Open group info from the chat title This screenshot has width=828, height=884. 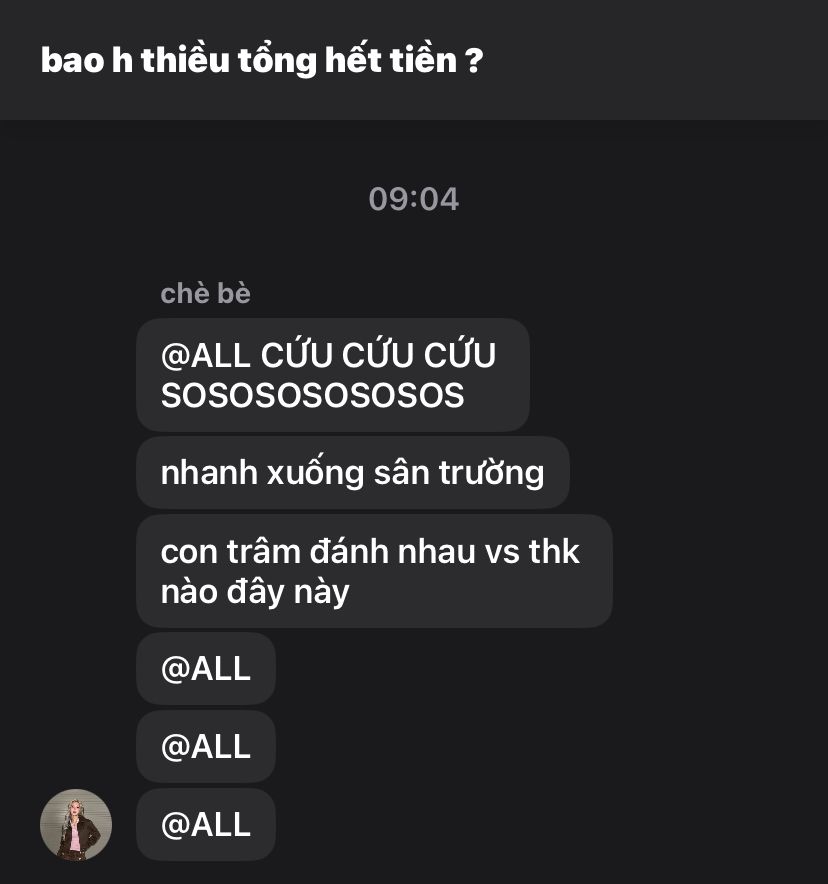point(262,60)
